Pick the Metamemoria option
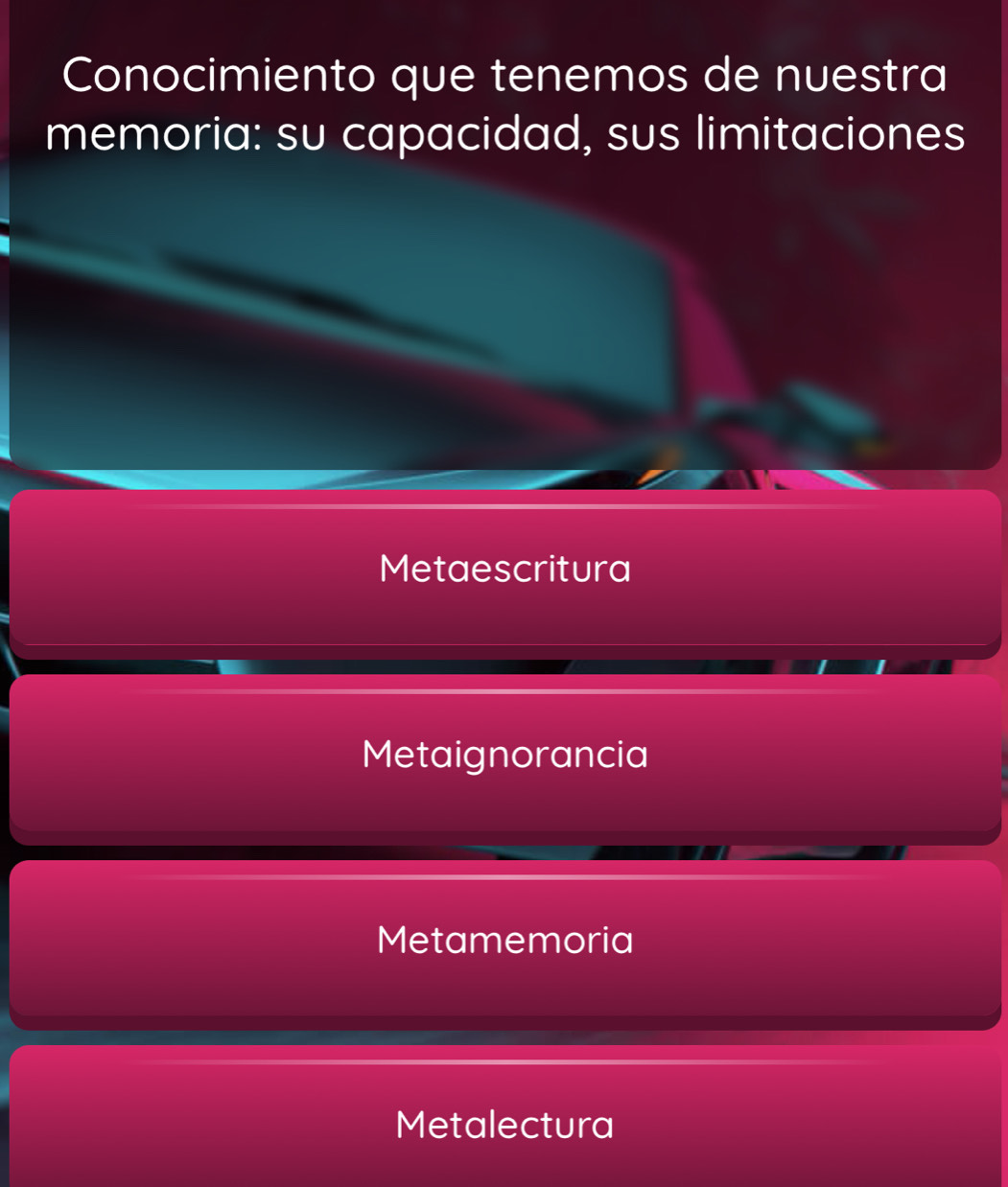The width and height of the screenshot is (1008, 1187). coord(504,941)
